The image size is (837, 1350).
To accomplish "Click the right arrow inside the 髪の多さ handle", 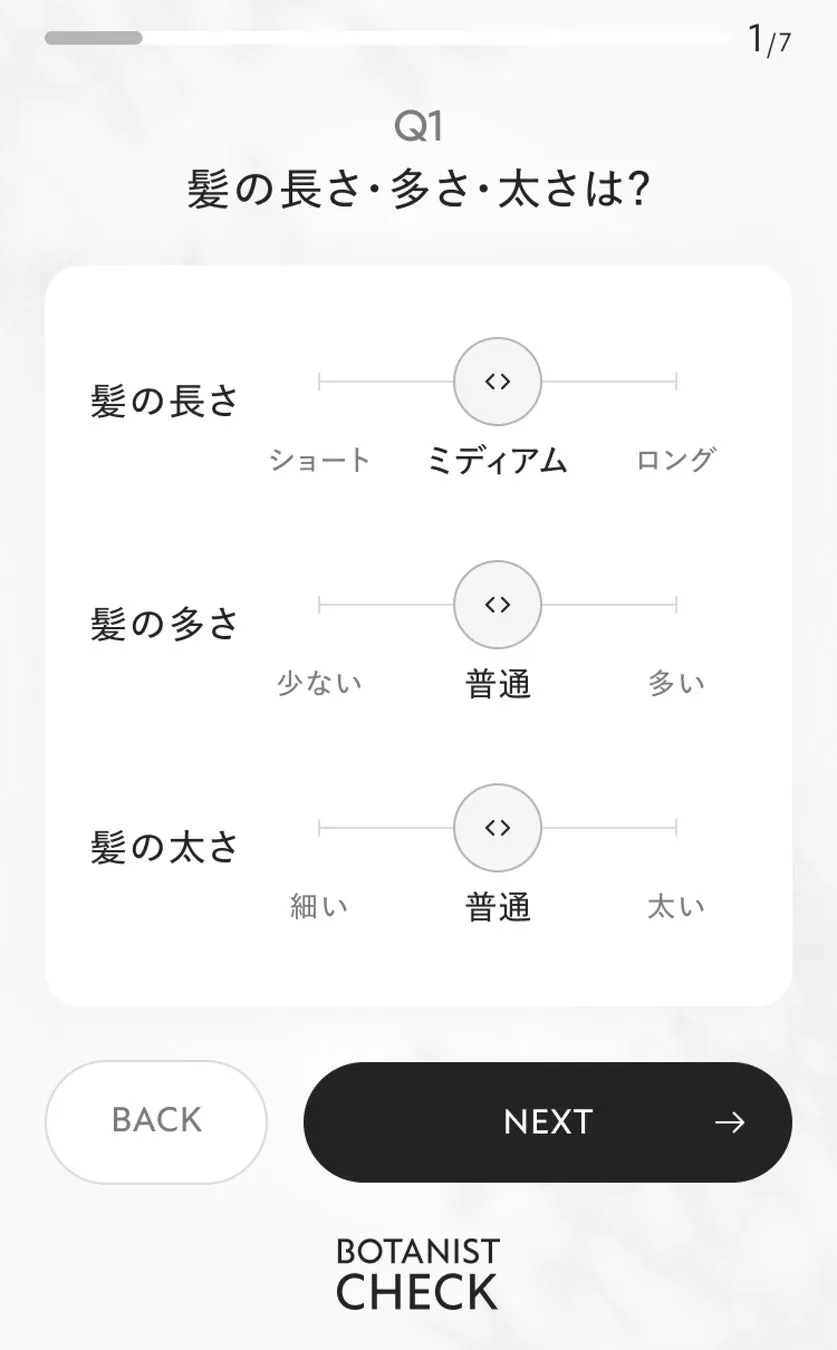I will tap(503, 605).
